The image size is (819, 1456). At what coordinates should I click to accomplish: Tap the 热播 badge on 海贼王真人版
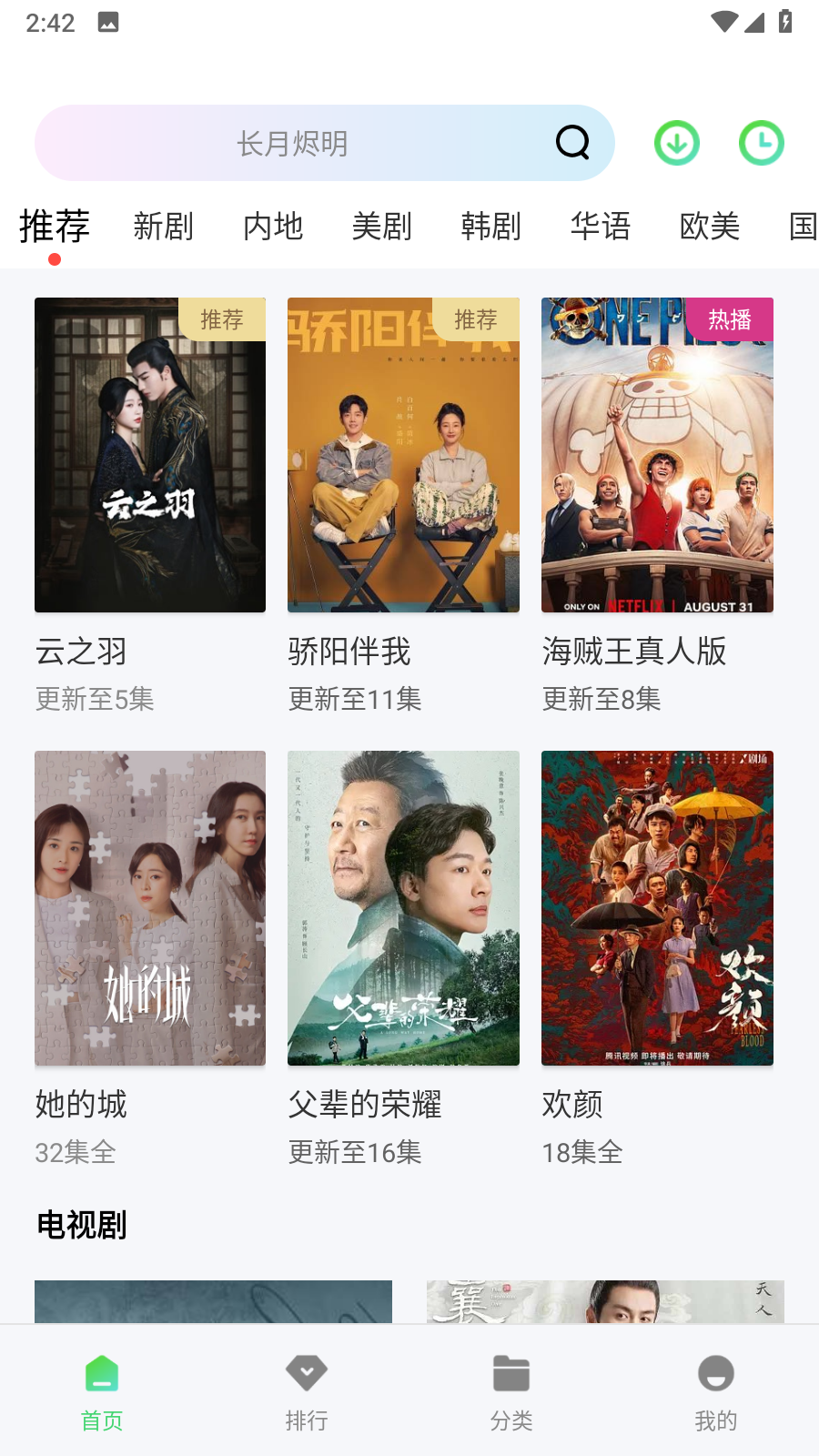point(730,319)
